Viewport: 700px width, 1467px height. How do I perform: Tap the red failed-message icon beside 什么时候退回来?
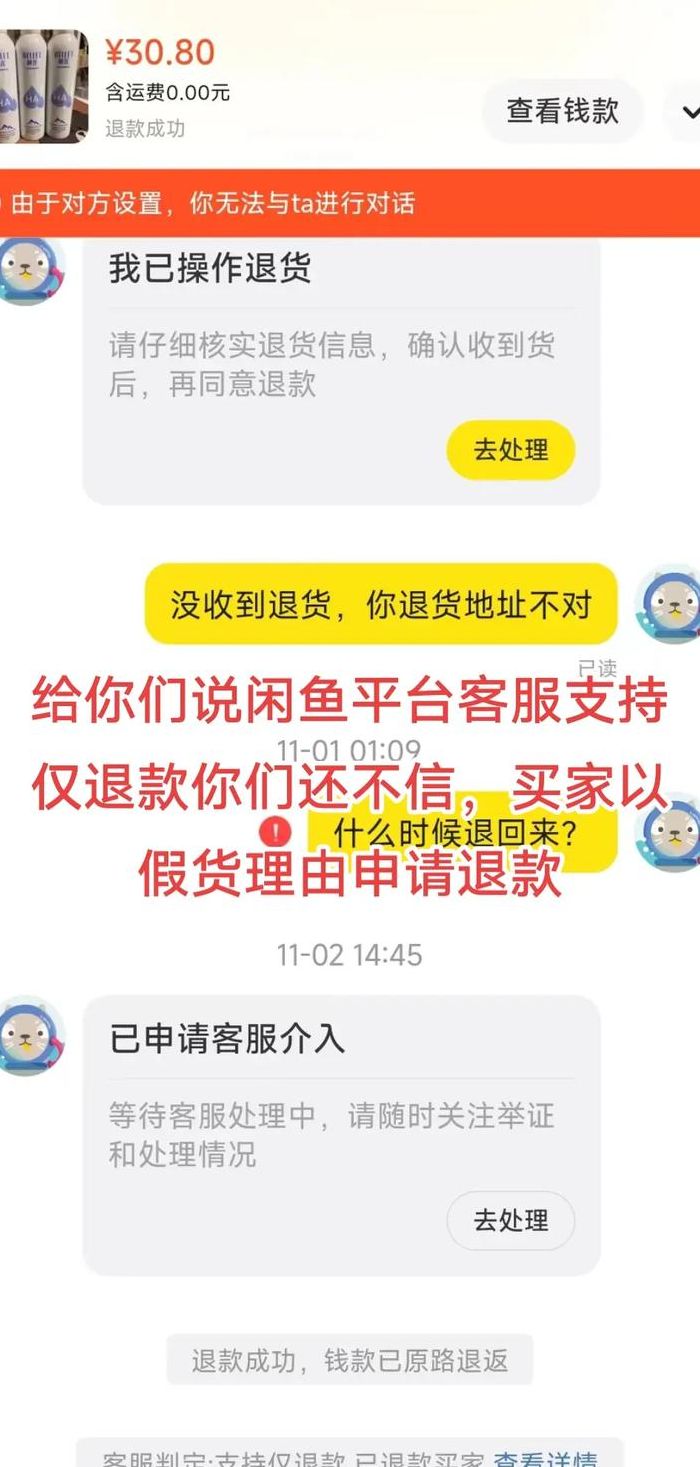(275, 832)
